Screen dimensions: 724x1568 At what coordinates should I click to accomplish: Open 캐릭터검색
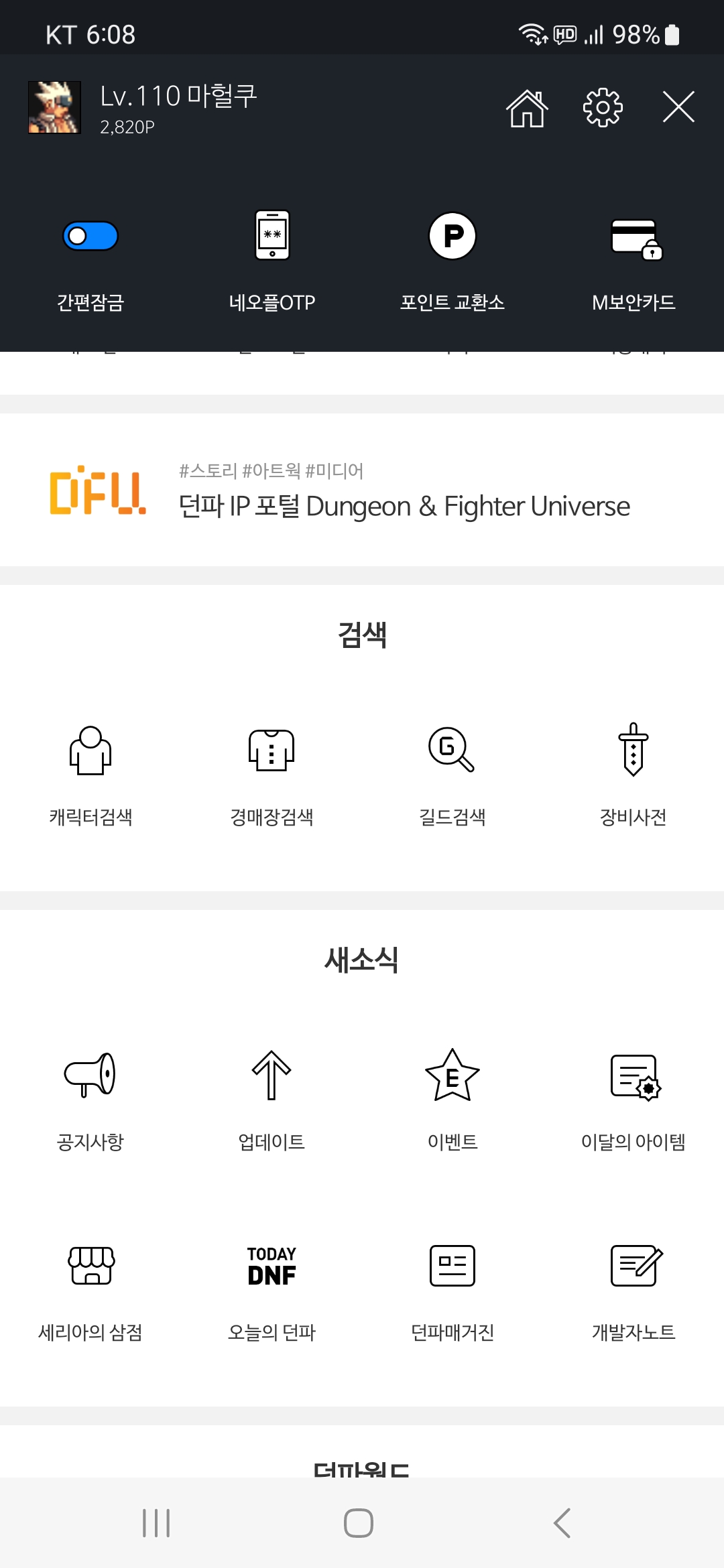point(90,774)
